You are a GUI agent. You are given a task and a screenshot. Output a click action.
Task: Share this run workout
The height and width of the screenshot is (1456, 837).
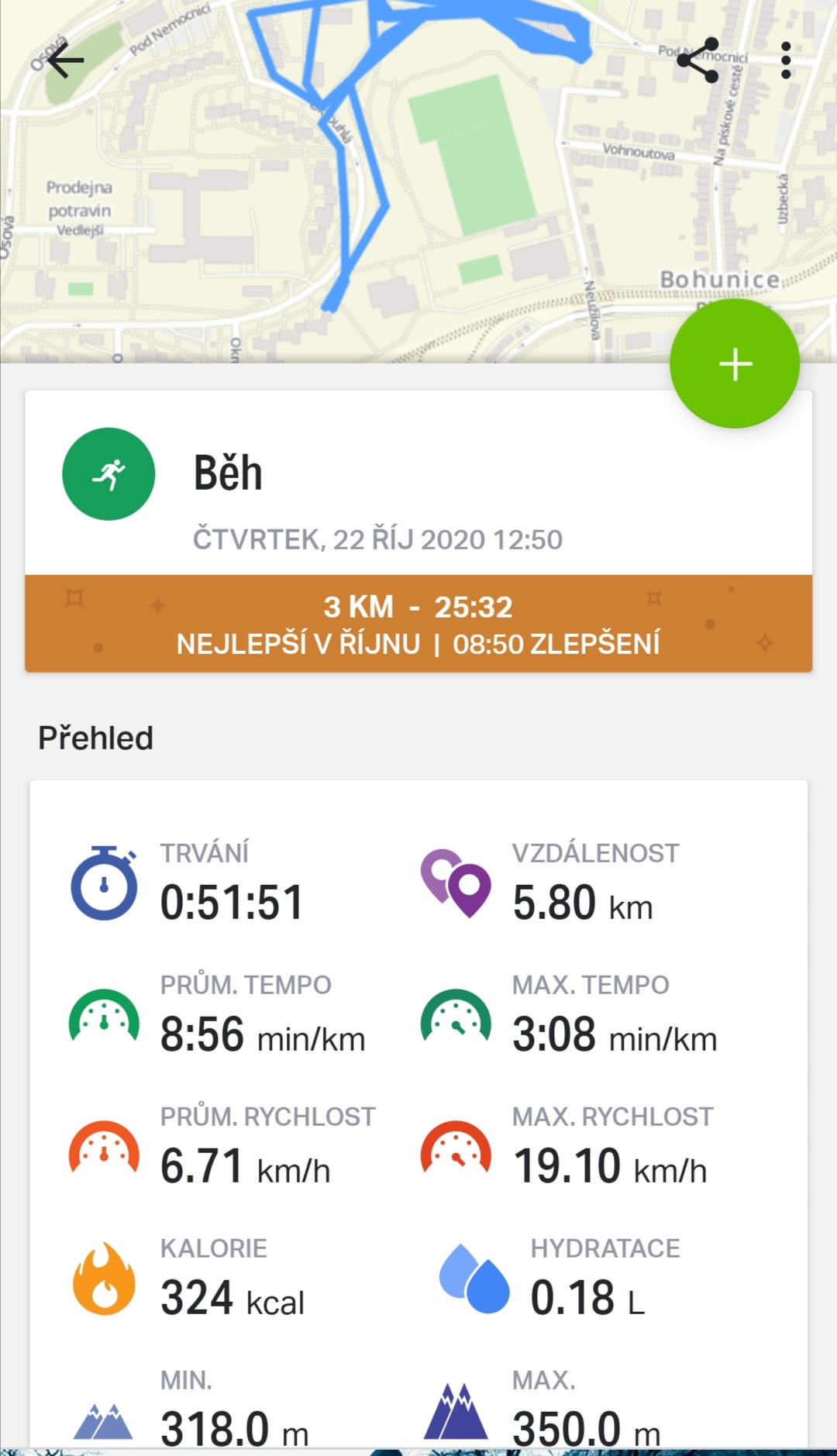click(x=697, y=60)
